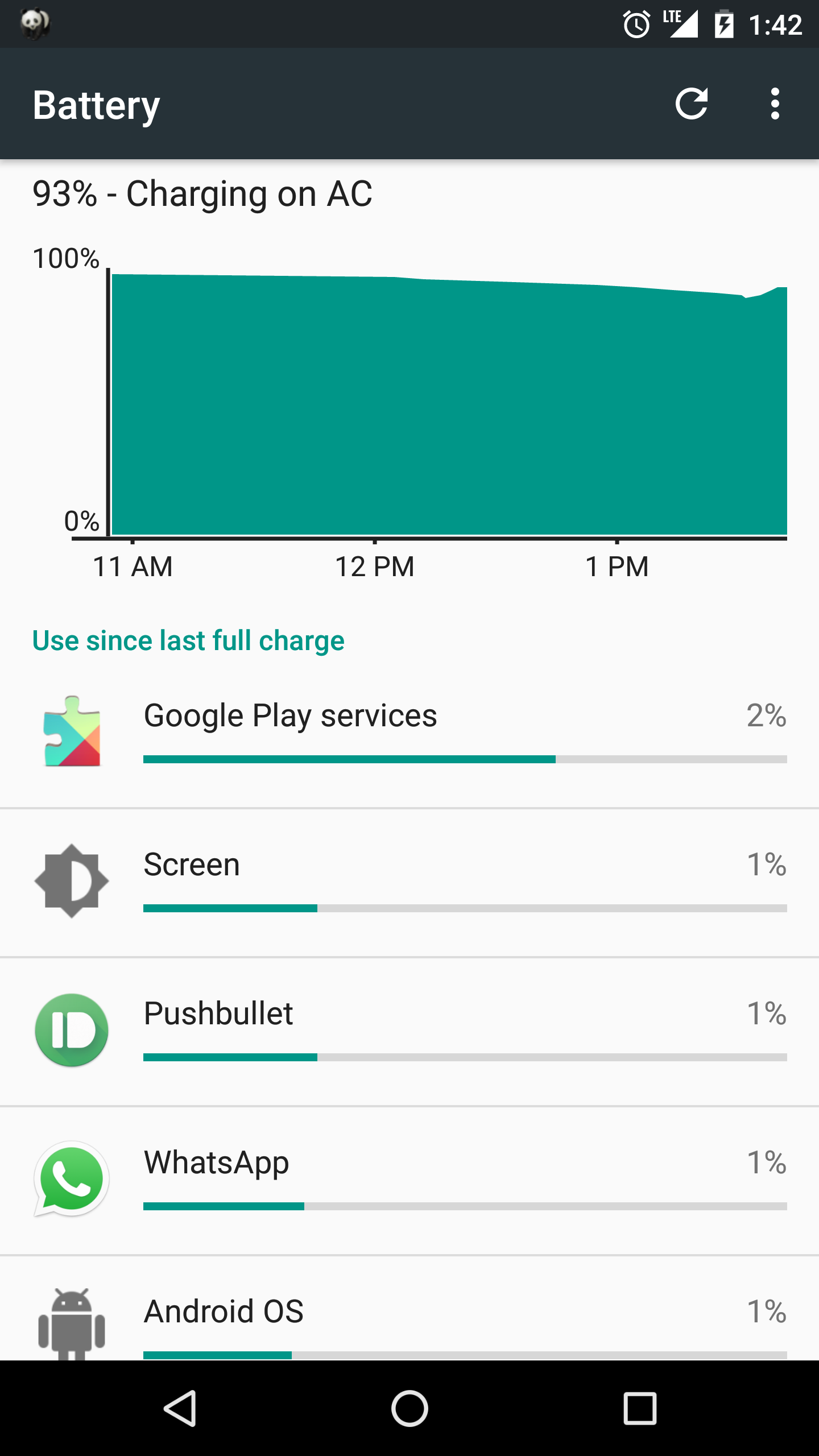Open Android OS battery details
The width and height of the screenshot is (819, 1456).
pos(409,1308)
